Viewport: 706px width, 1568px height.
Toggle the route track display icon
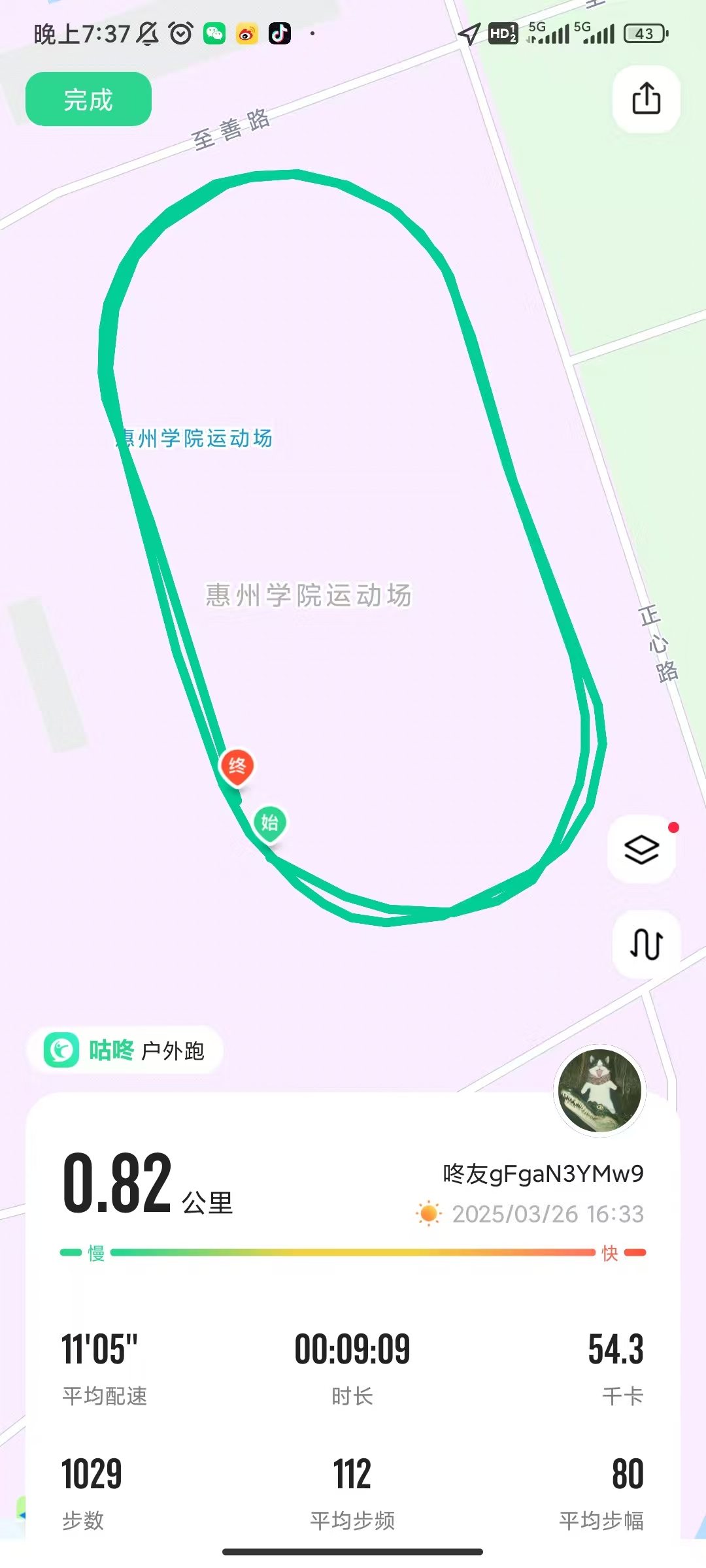[646, 944]
